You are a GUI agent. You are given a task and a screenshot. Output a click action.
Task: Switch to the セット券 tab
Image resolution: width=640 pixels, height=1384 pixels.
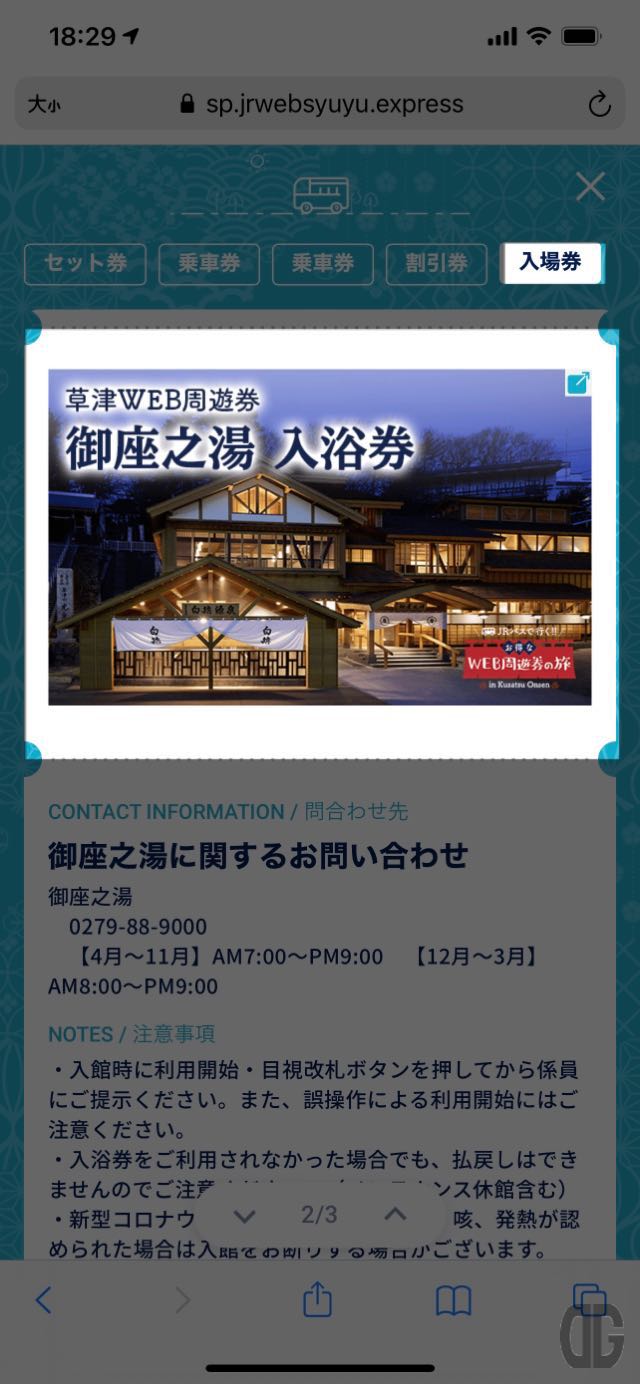tap(85, 264)
